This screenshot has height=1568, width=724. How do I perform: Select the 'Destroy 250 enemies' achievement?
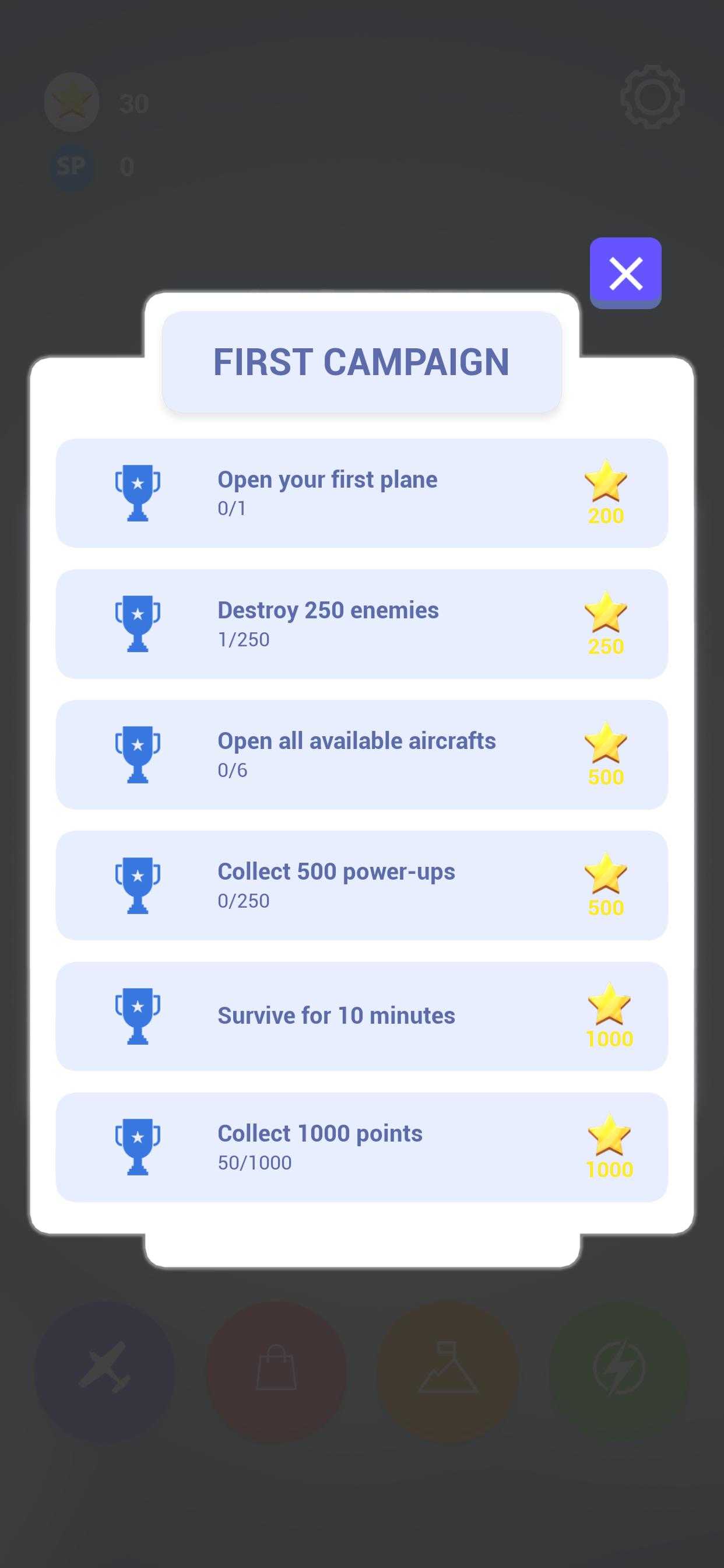[361, 624]
